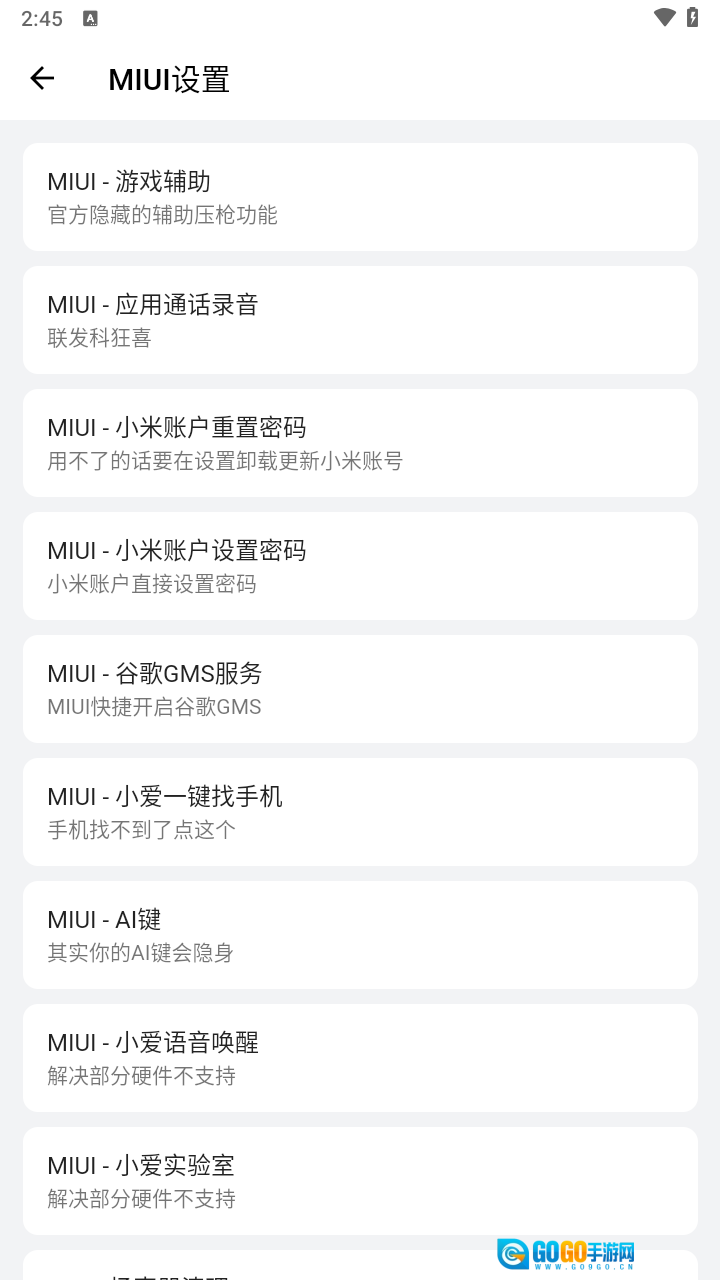Open MIUI - 小米账户设置密码
This screenshot has height=1280, width=720.
tap(360, 565)
